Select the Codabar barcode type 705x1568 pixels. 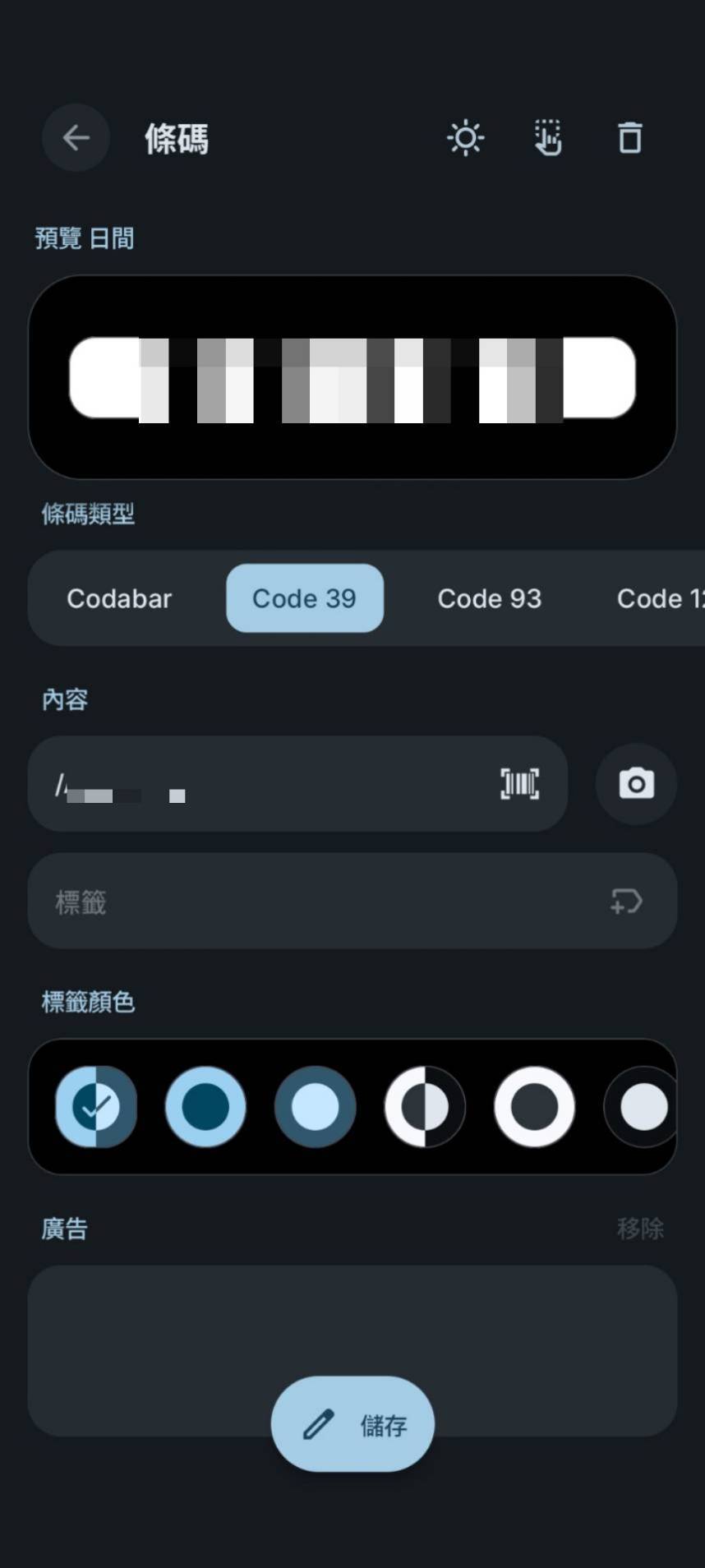[119, 598]
